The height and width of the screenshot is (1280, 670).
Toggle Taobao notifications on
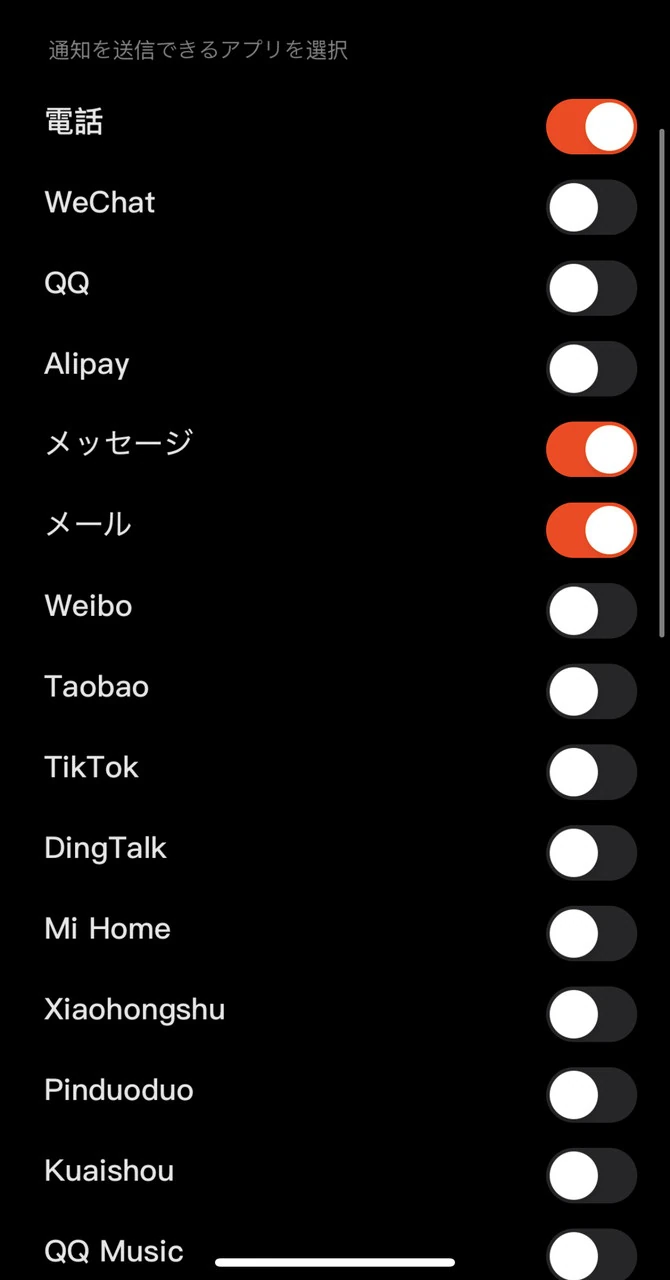(x=591, y=691)
